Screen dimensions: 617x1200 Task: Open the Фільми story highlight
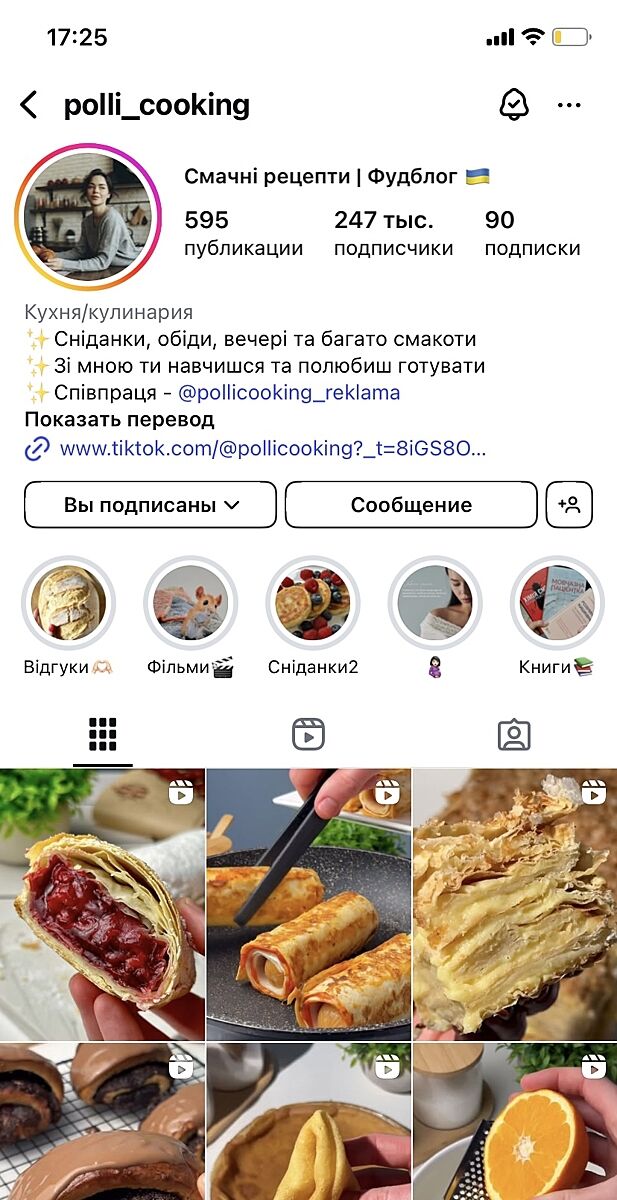(x=190, y=603)
